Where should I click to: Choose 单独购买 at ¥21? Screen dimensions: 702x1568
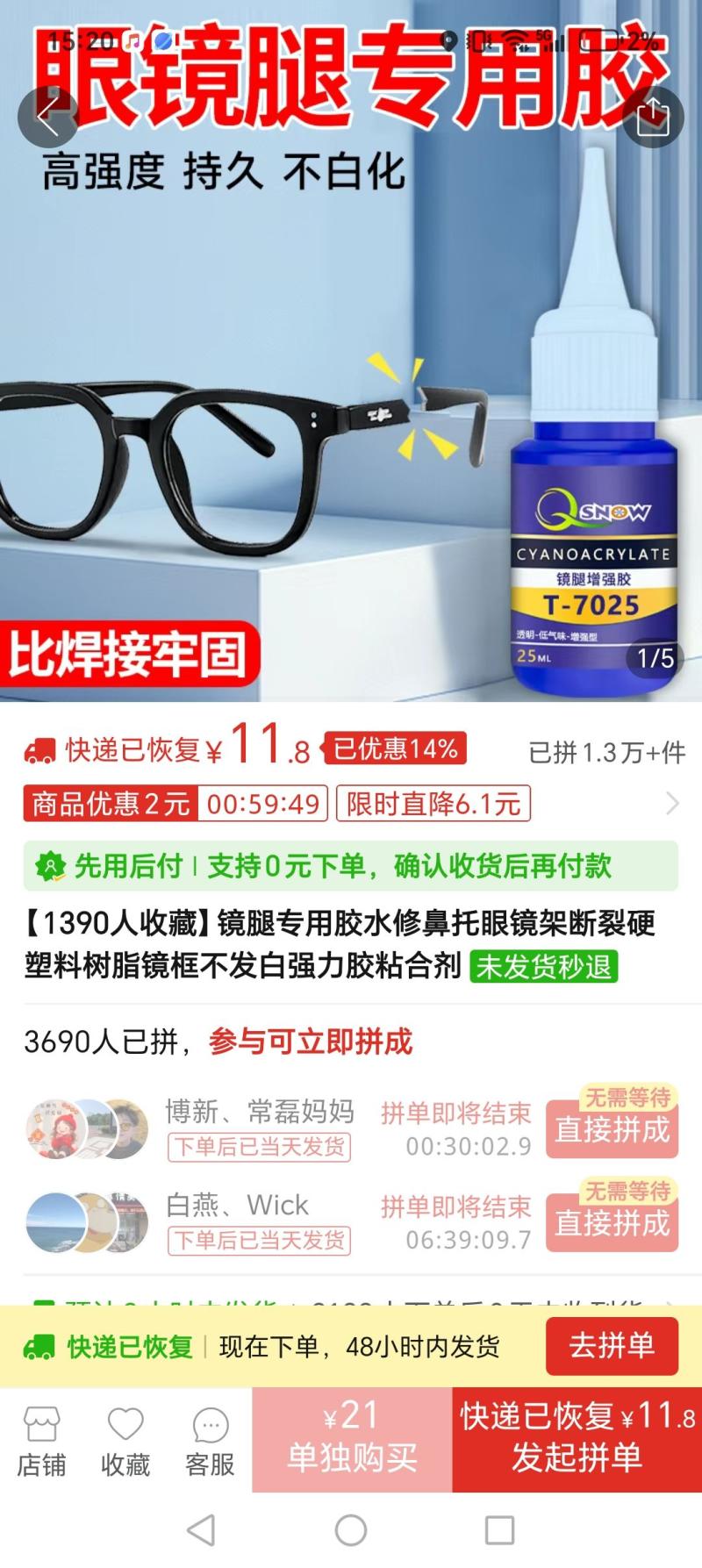352,1439
